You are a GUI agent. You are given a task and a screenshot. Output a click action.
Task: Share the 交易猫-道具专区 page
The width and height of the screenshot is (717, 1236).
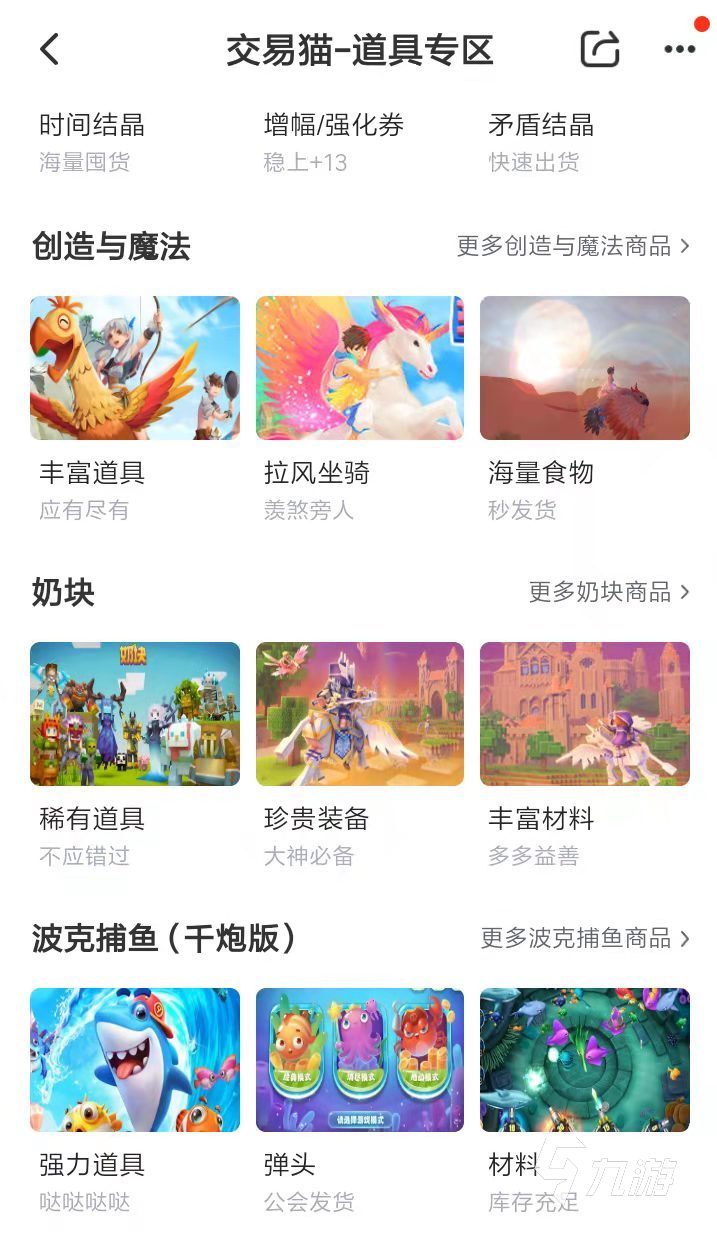[x=600, y=49]
